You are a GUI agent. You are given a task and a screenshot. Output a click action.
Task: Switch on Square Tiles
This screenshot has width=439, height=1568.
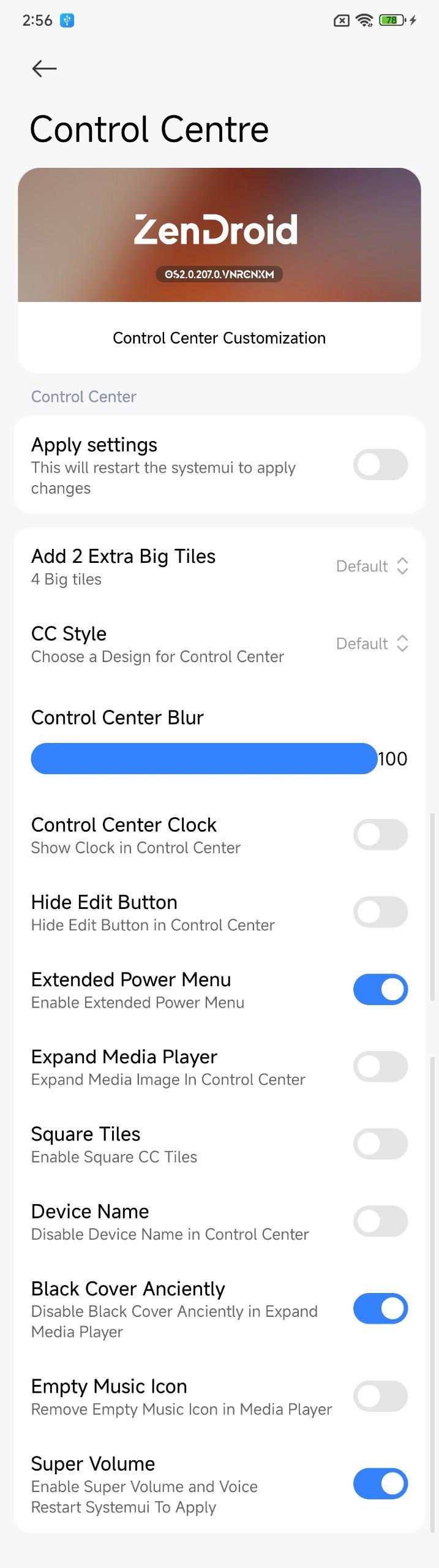pos(380,1143)
